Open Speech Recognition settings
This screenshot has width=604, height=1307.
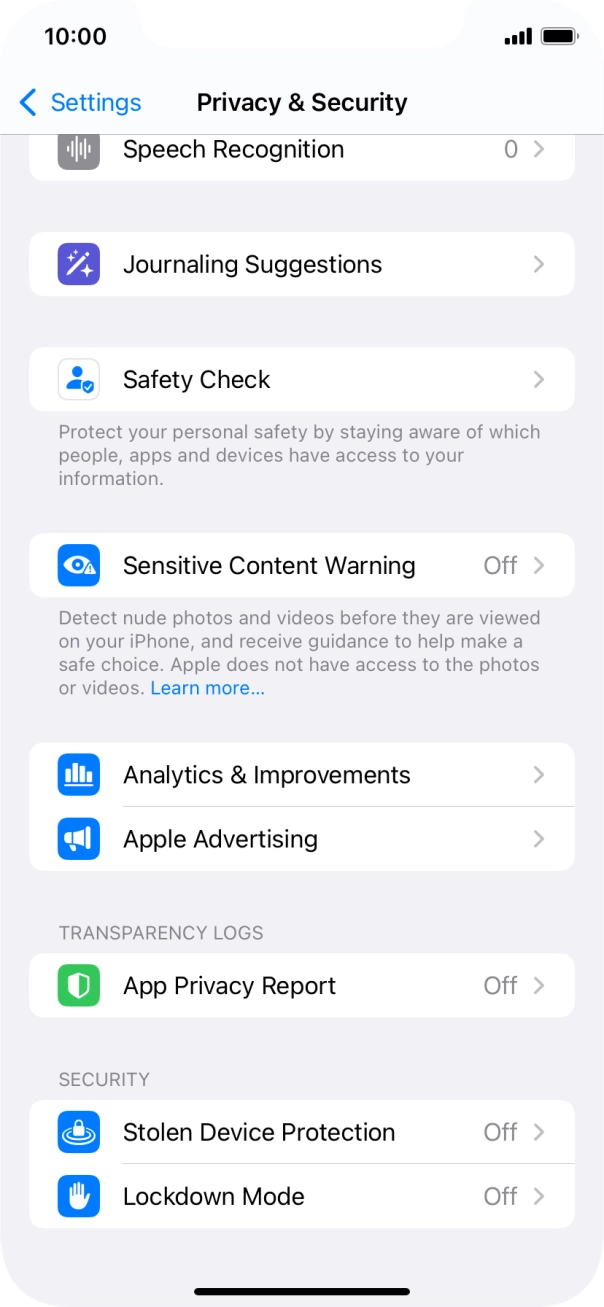click(302, 157)
